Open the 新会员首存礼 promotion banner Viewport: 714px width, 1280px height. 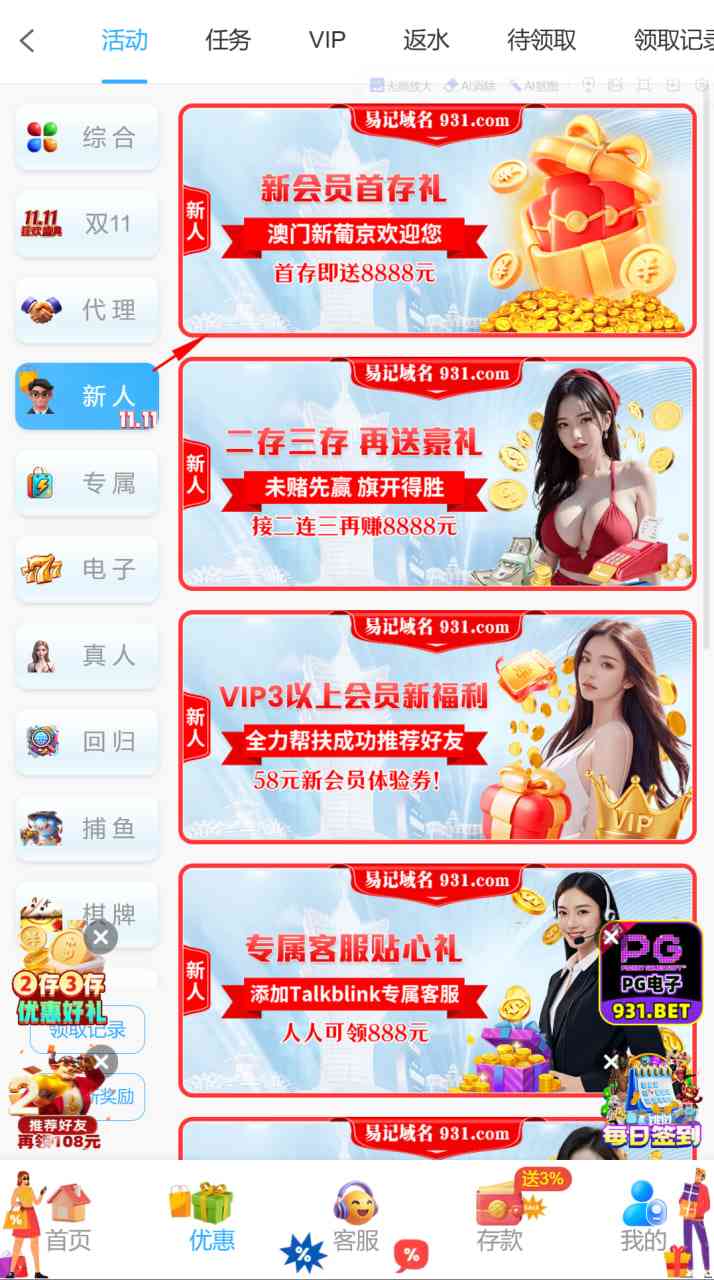437,220
